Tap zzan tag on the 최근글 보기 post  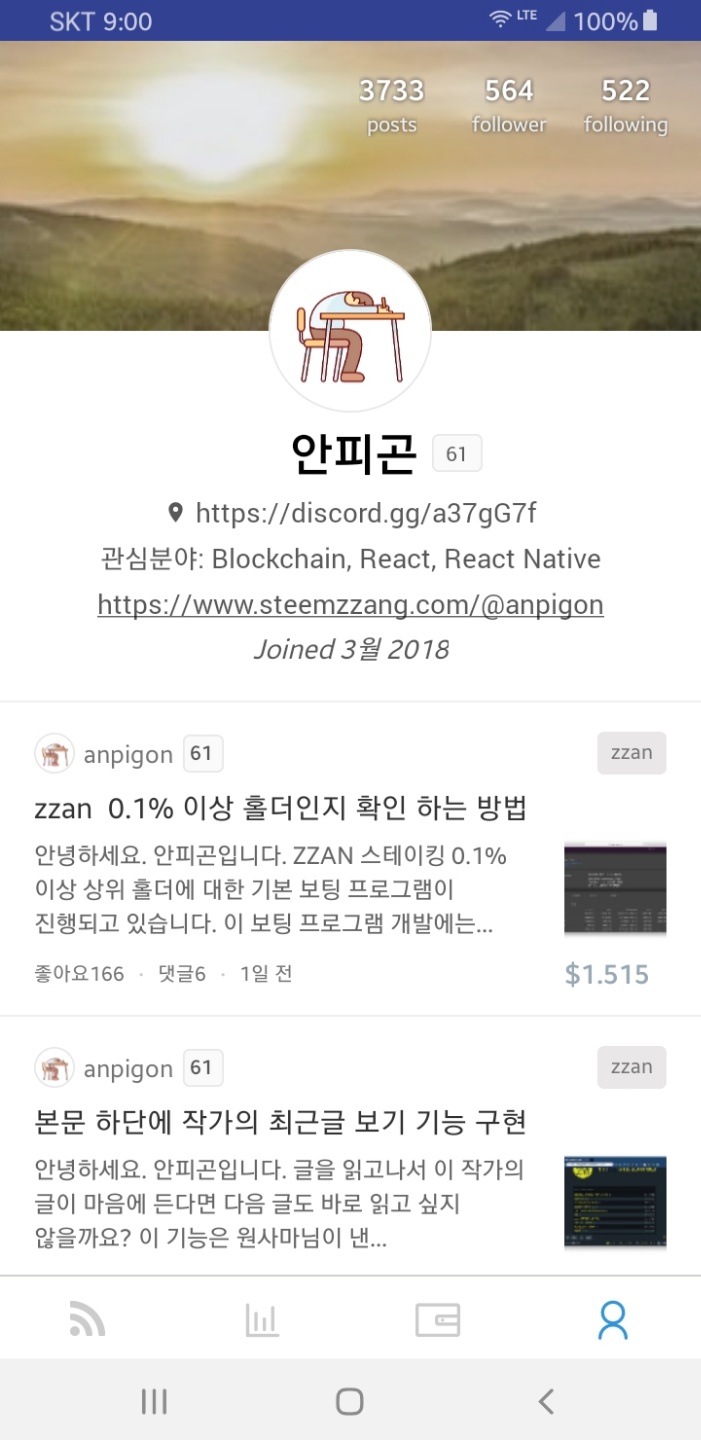631,1067
